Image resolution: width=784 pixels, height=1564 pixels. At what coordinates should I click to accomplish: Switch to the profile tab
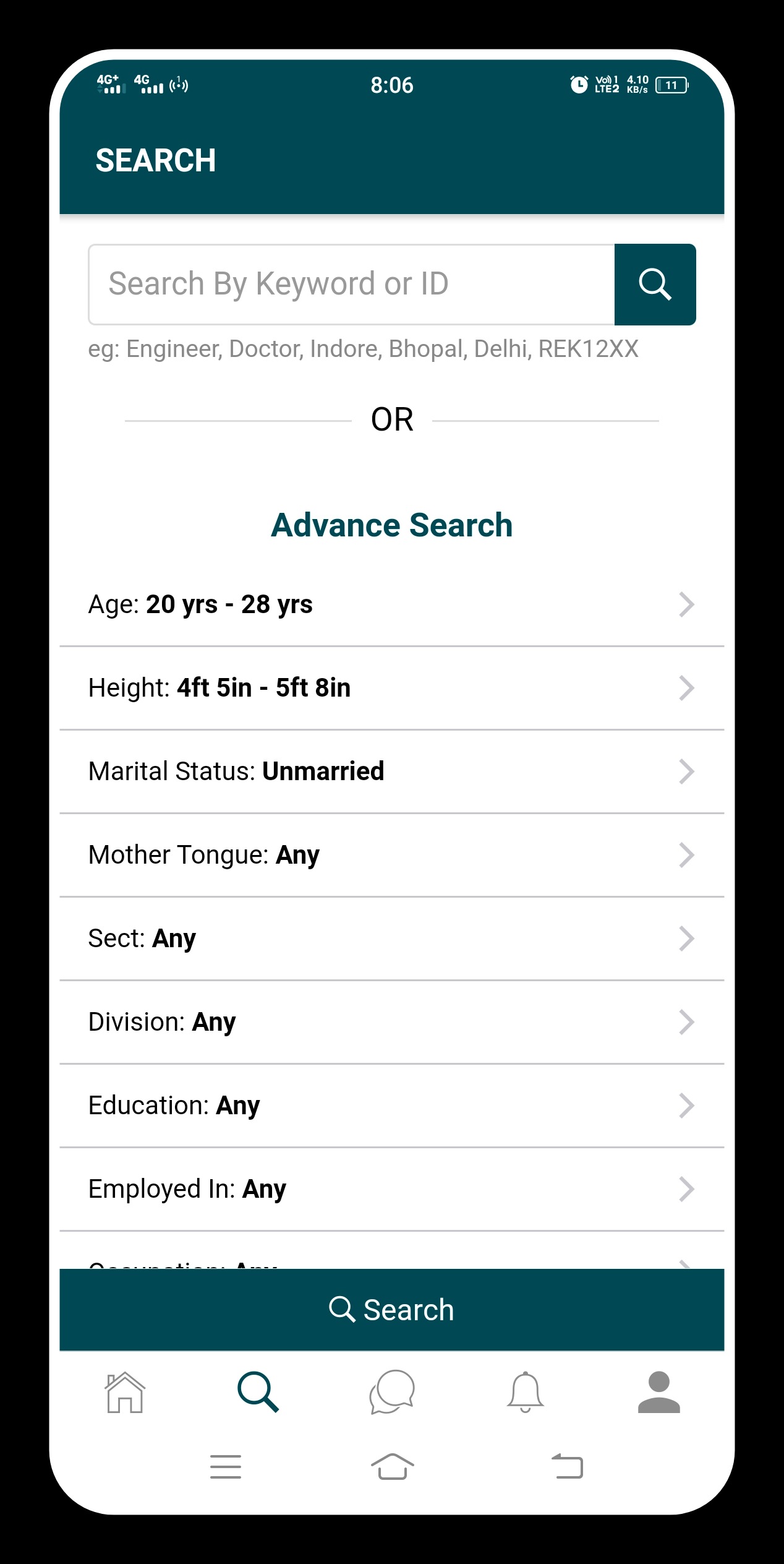pyautogui.click(x=659, y=1392)
